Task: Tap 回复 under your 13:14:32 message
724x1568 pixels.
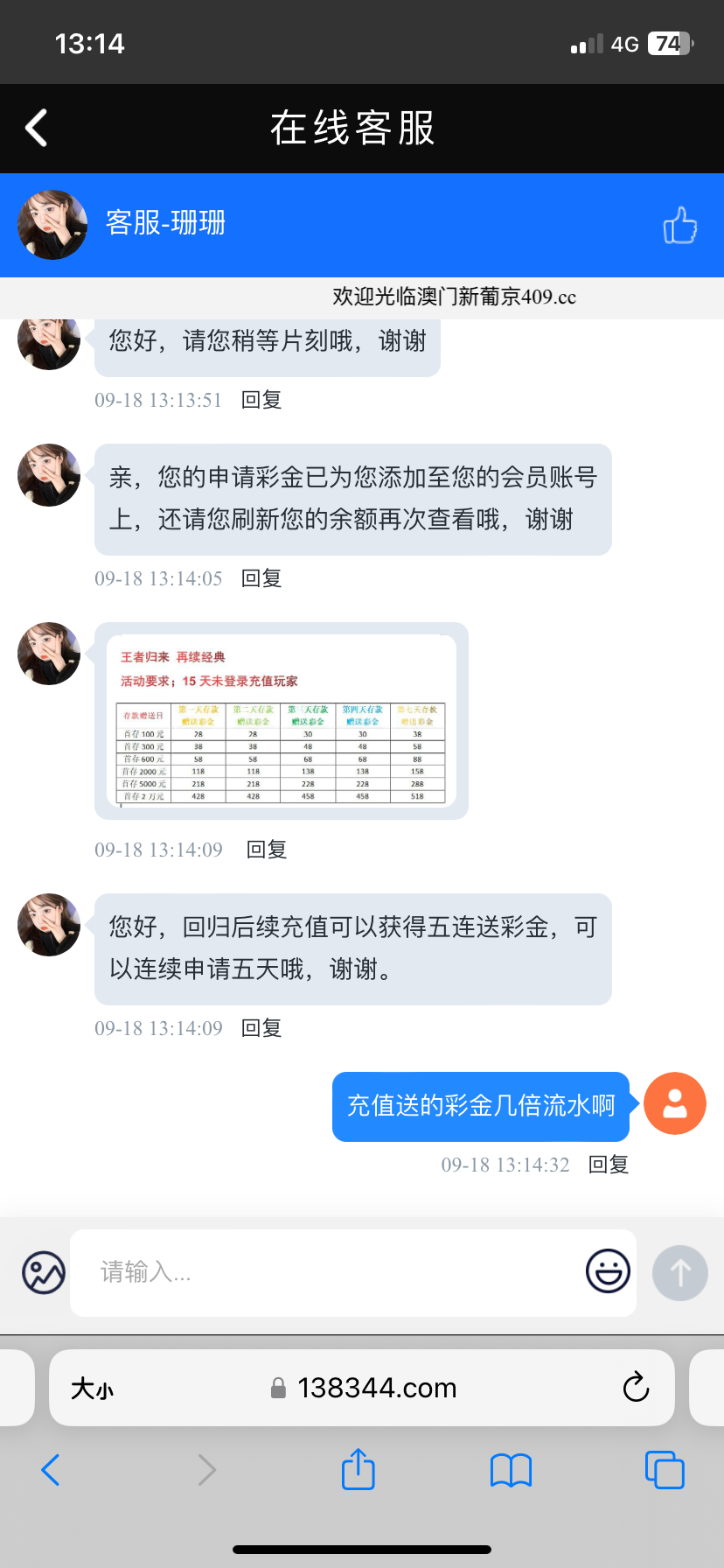Action: pos(609,1165)
